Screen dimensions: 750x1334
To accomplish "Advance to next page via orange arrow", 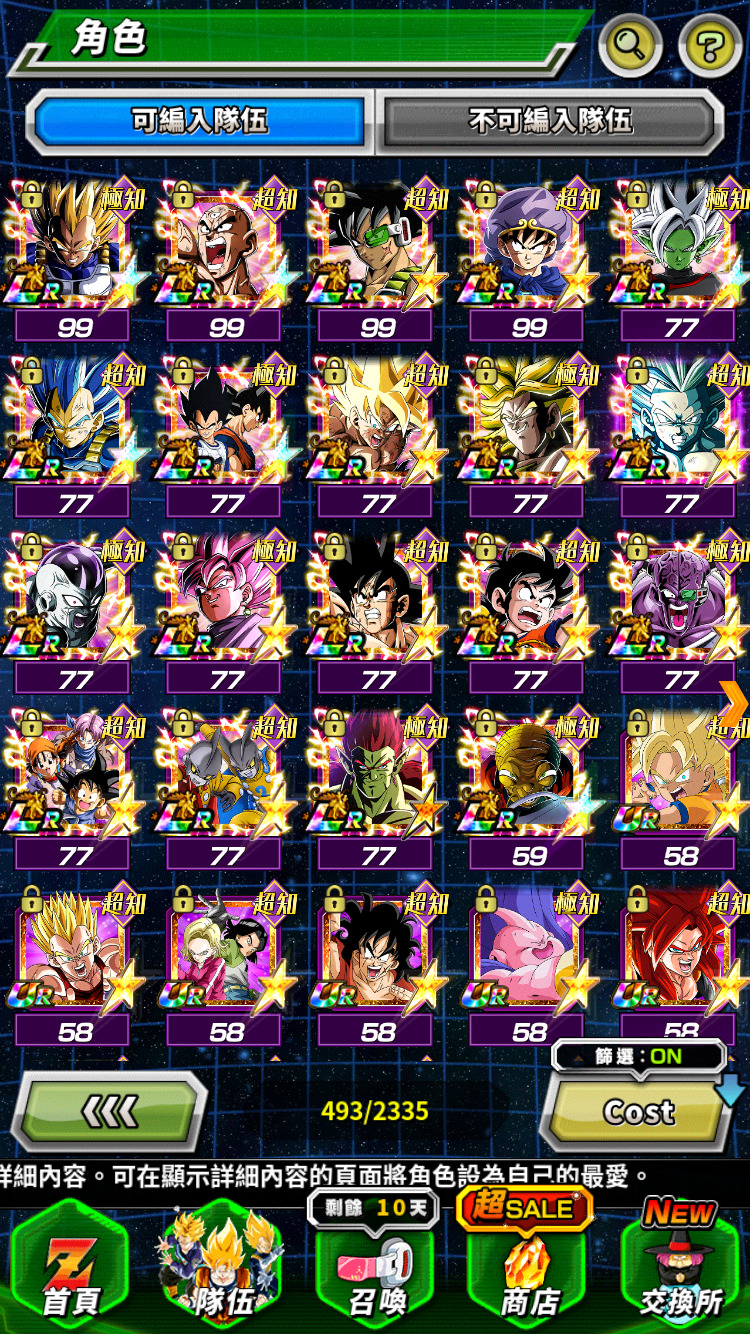I will [x=733, y=705].
